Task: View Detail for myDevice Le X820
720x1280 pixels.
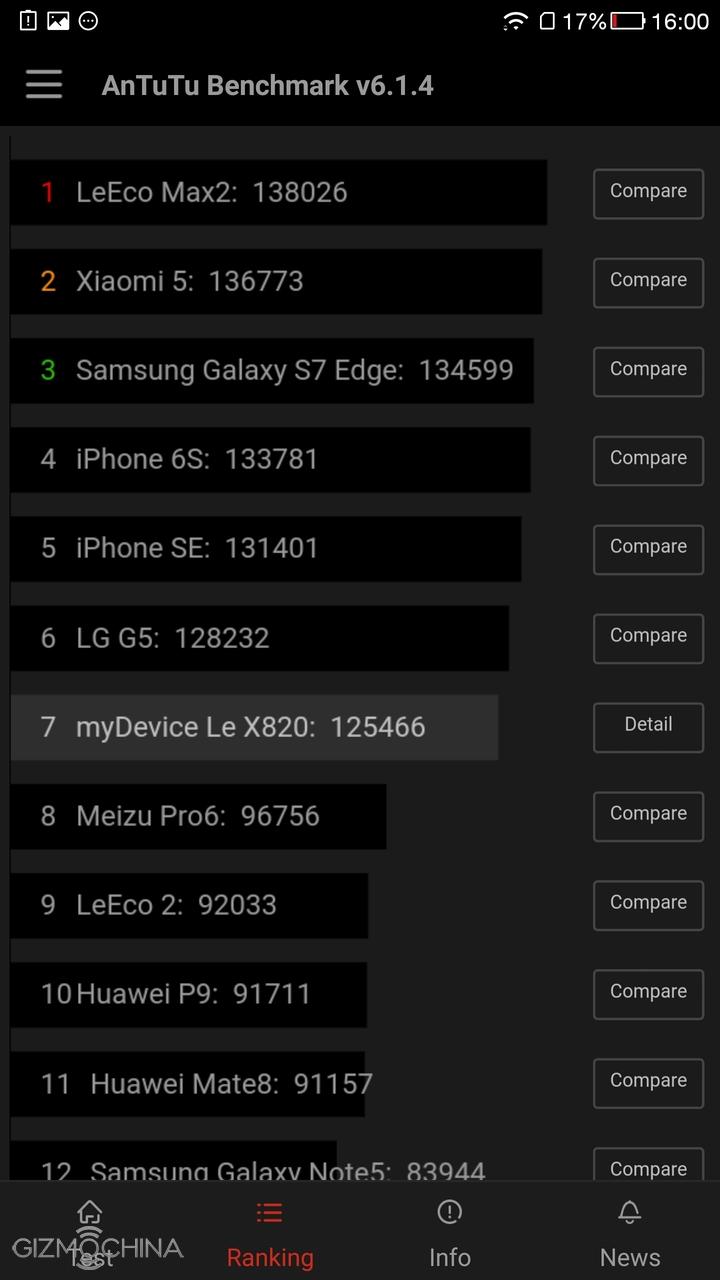Action: coord(648,727)
